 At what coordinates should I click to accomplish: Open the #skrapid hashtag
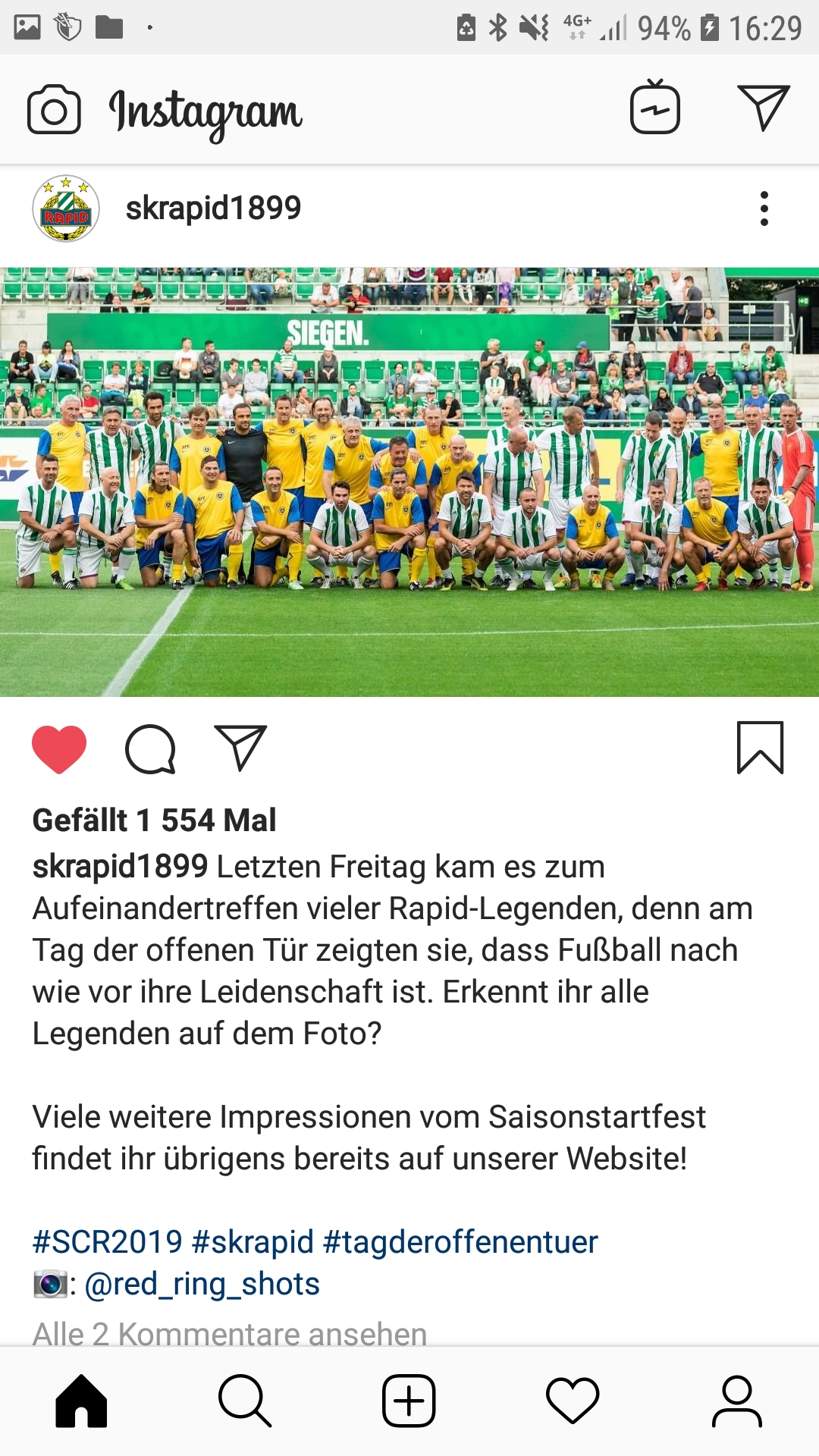pyautogui.click(x=253, y=1242)
